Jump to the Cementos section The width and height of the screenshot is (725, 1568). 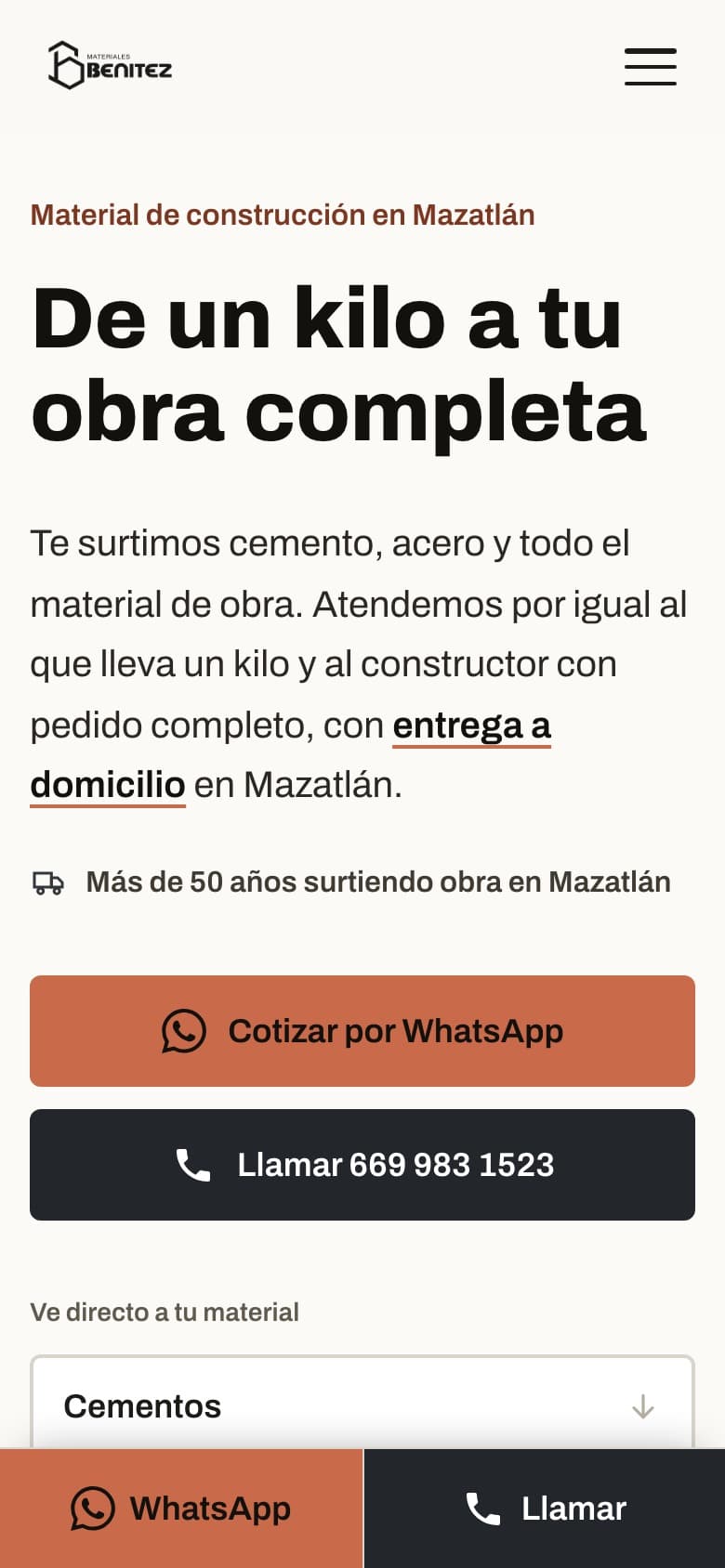[x=362, y=1404]
